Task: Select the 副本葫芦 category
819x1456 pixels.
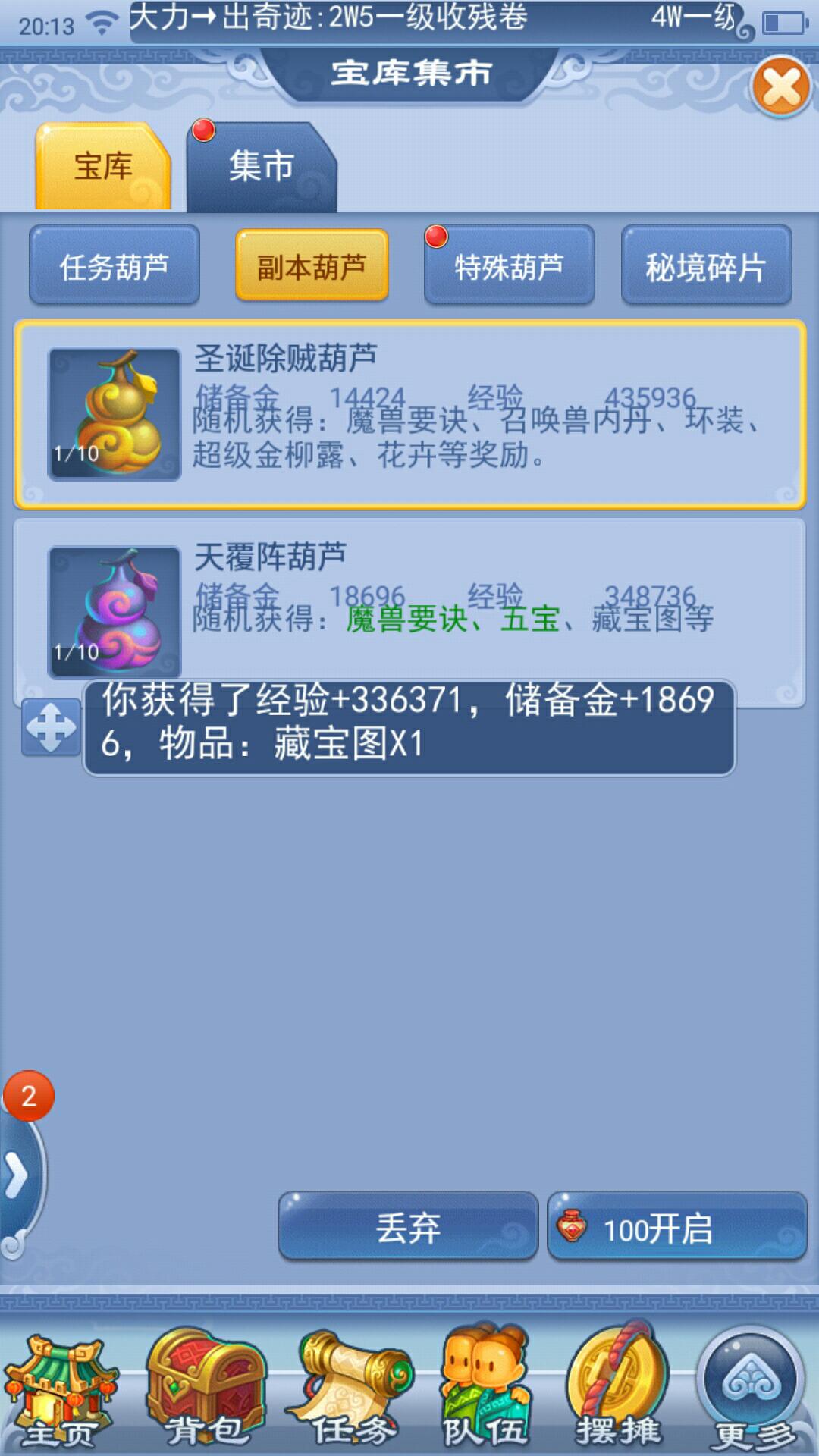Action: pyautogui.click(x=312, y=266)
